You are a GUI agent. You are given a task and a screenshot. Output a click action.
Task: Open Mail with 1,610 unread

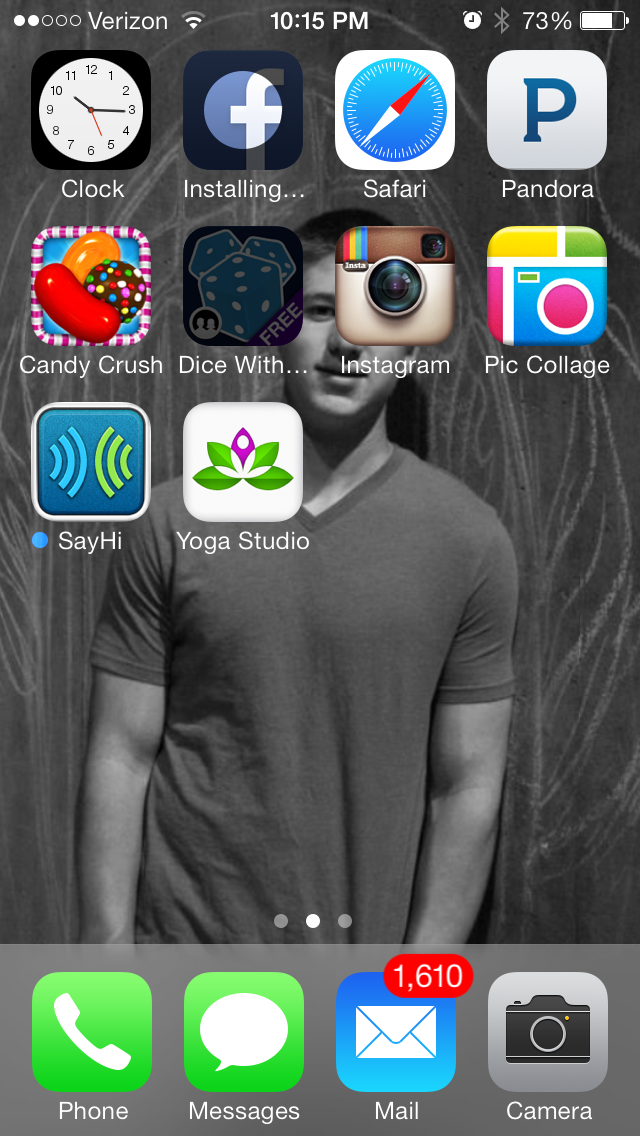coord(396,1032)
